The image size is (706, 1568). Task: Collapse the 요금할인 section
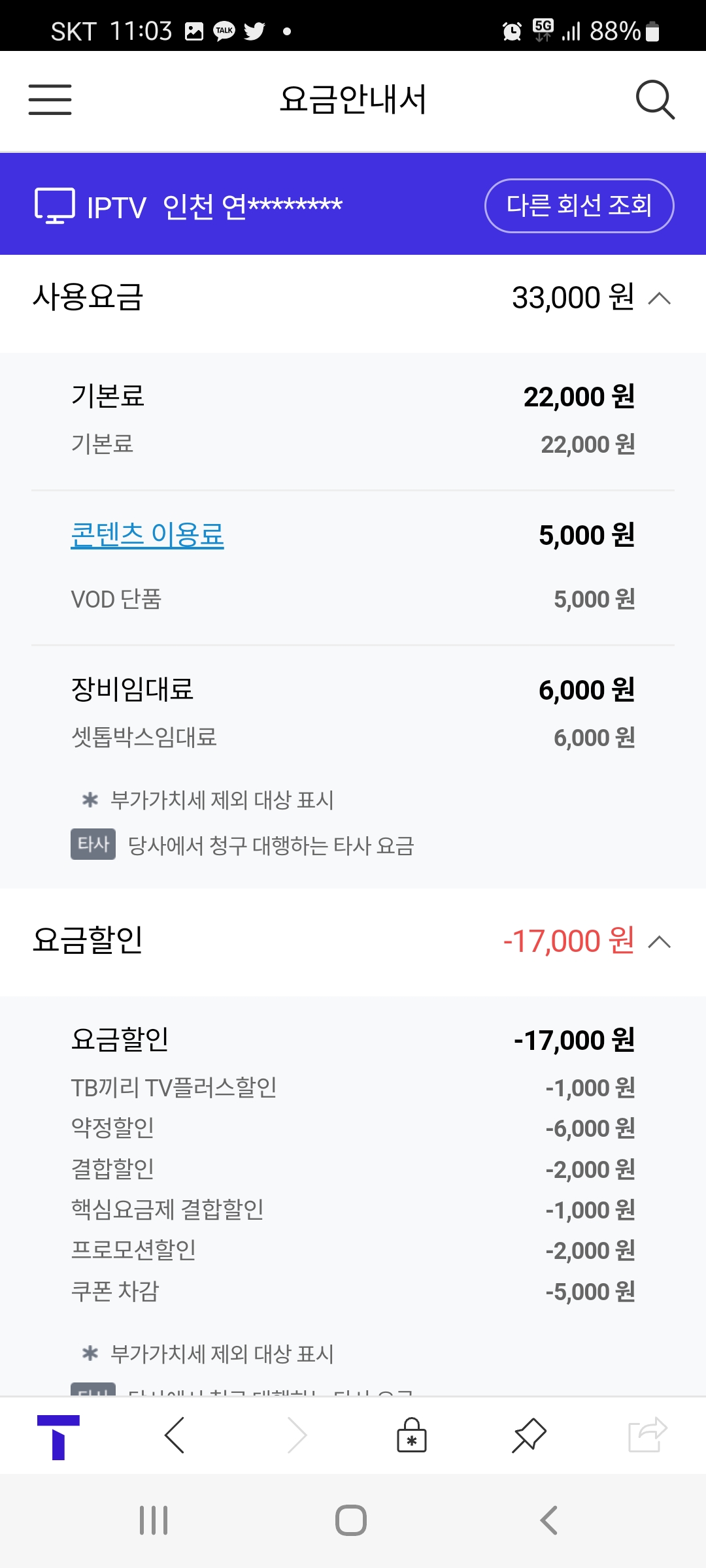tap(659, 942)
